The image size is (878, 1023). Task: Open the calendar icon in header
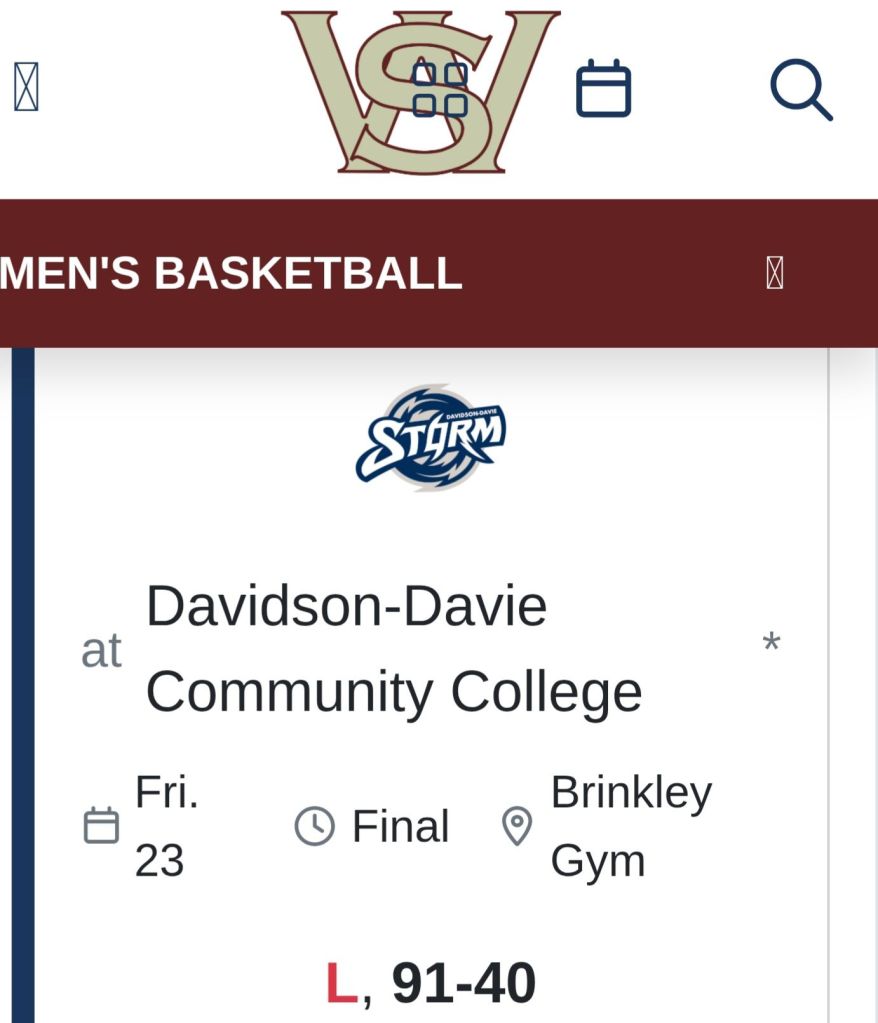[603, 89]
